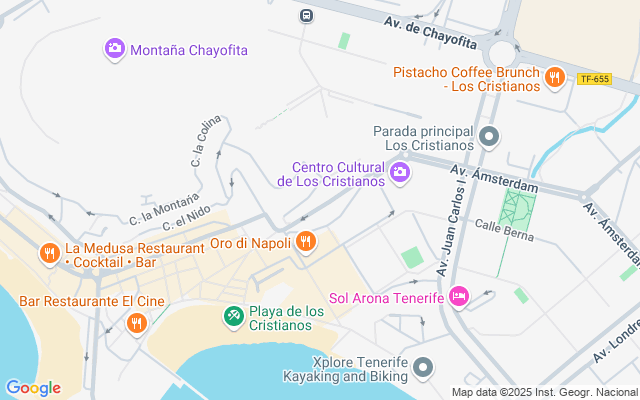
Task: Select the bus stop icon near Av. de Chayofita
Action: coord(306,16)
